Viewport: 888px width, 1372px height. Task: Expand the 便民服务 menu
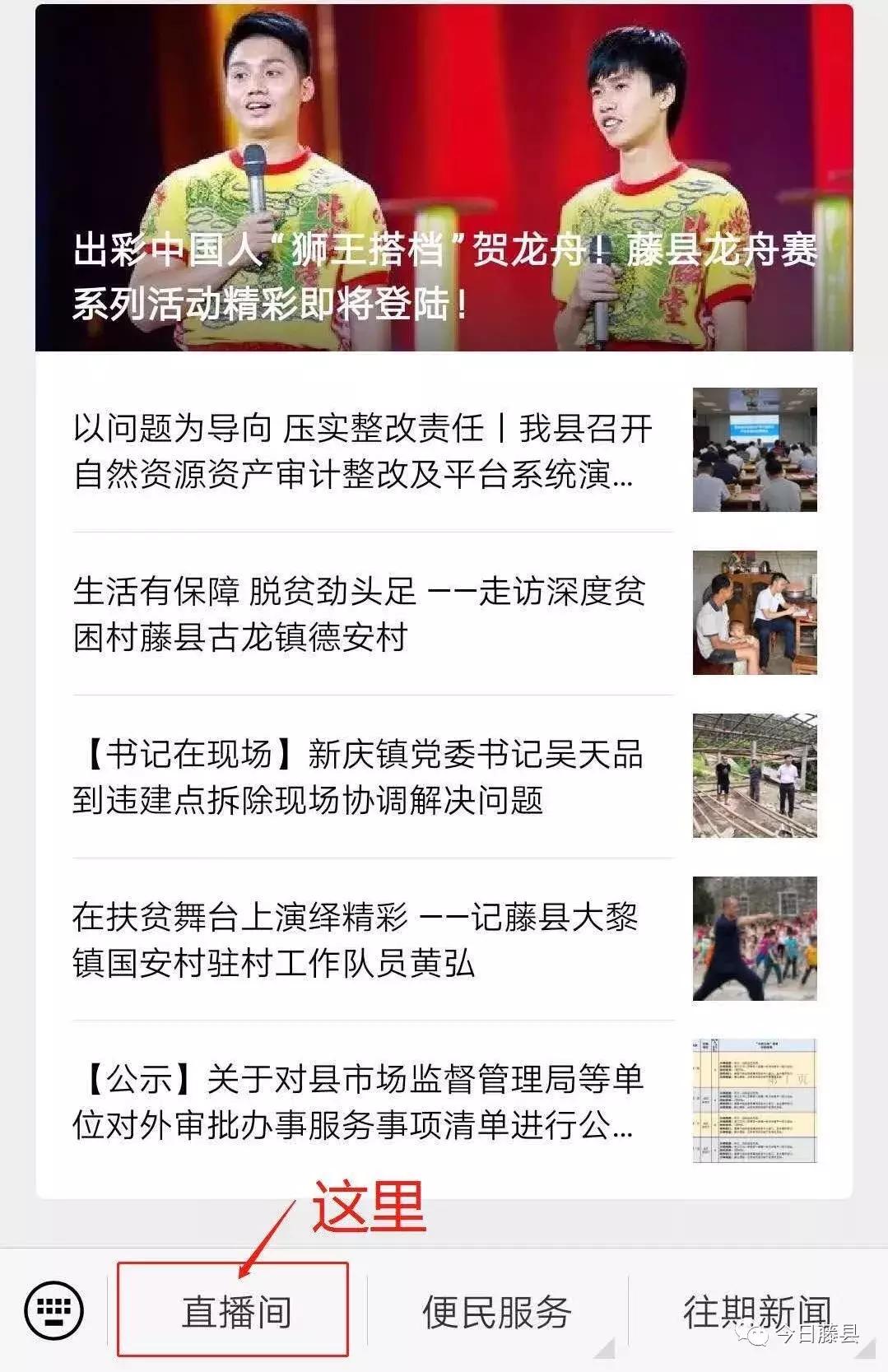[x=496, y=1311]
